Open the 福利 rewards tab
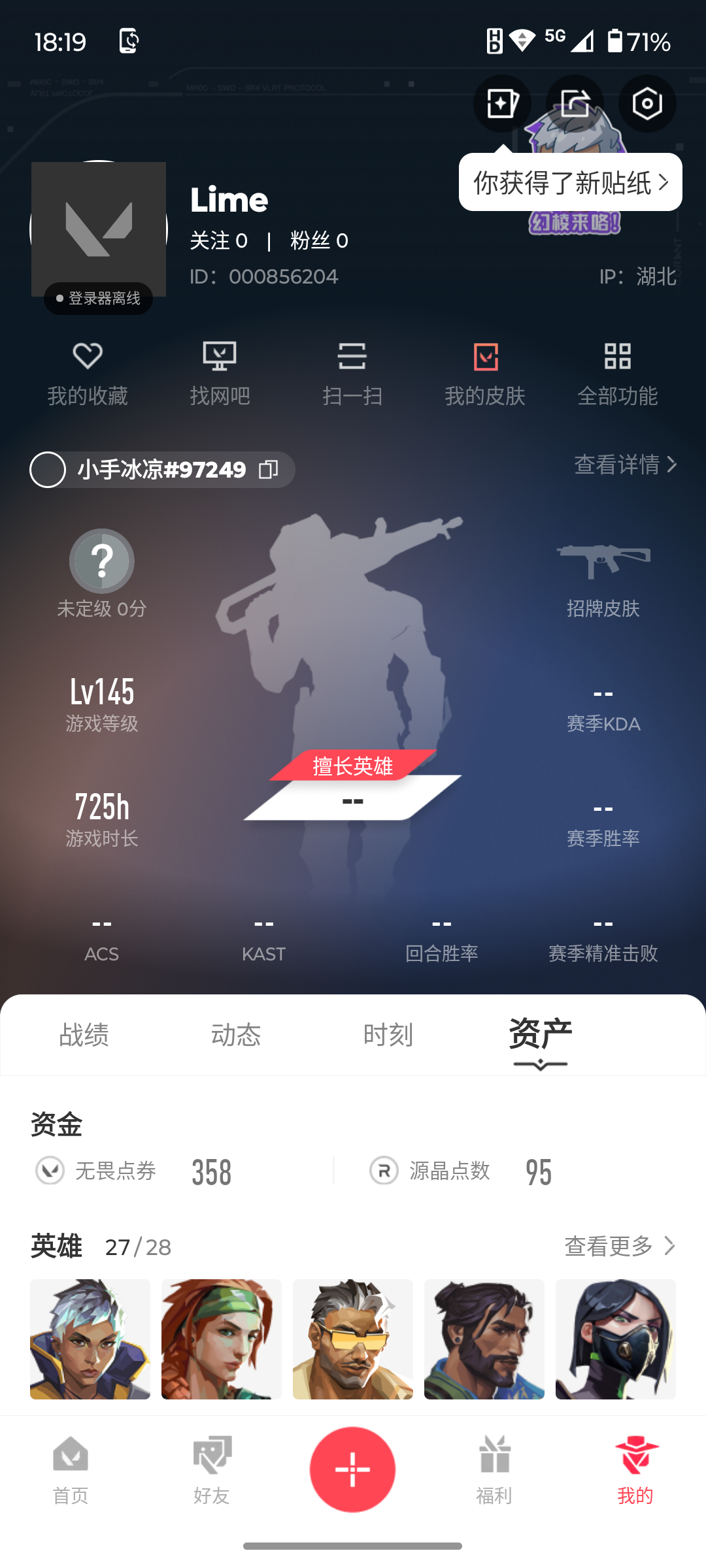Image resolution: width=706 pixels, height=1568 pixels. click(494, 1470)
